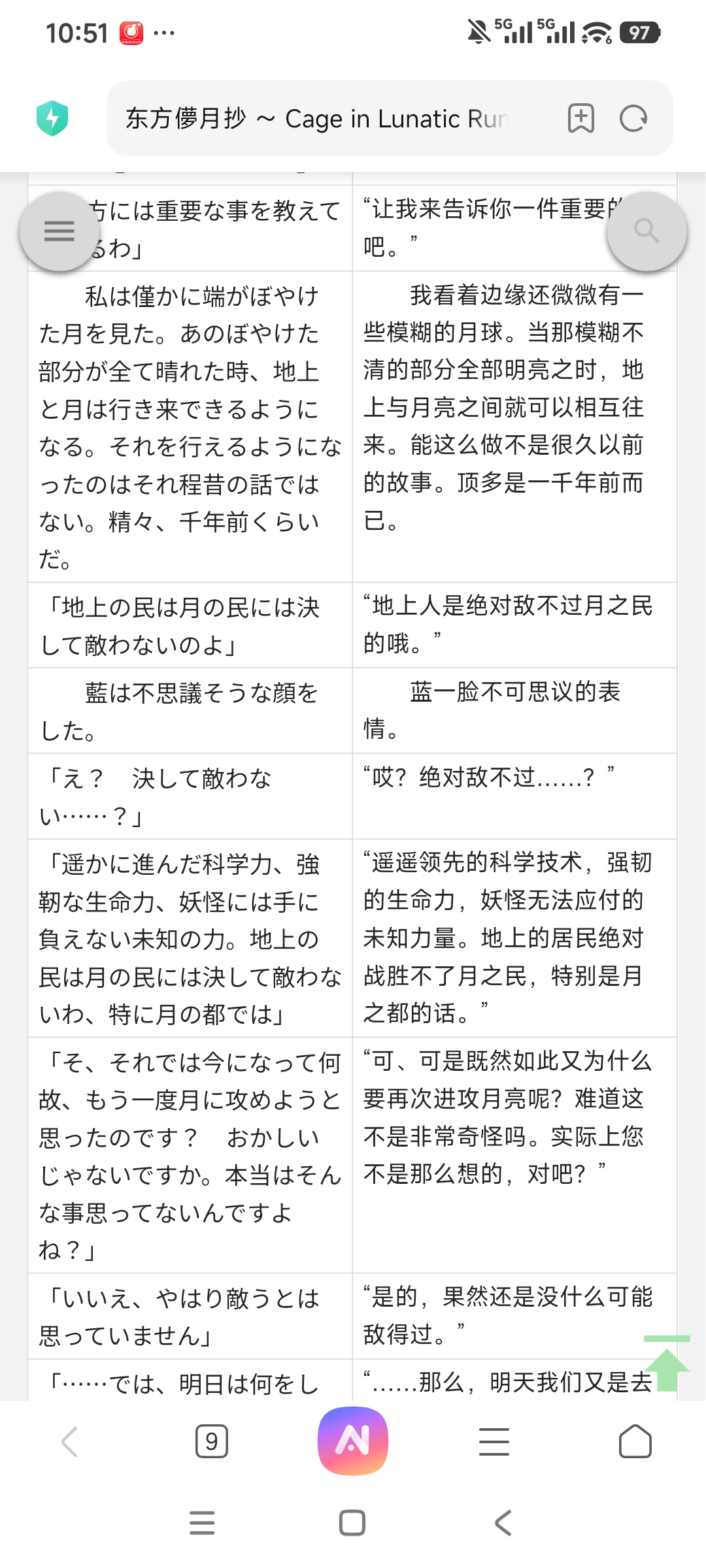Go to the browser home page

[635, 1442]
